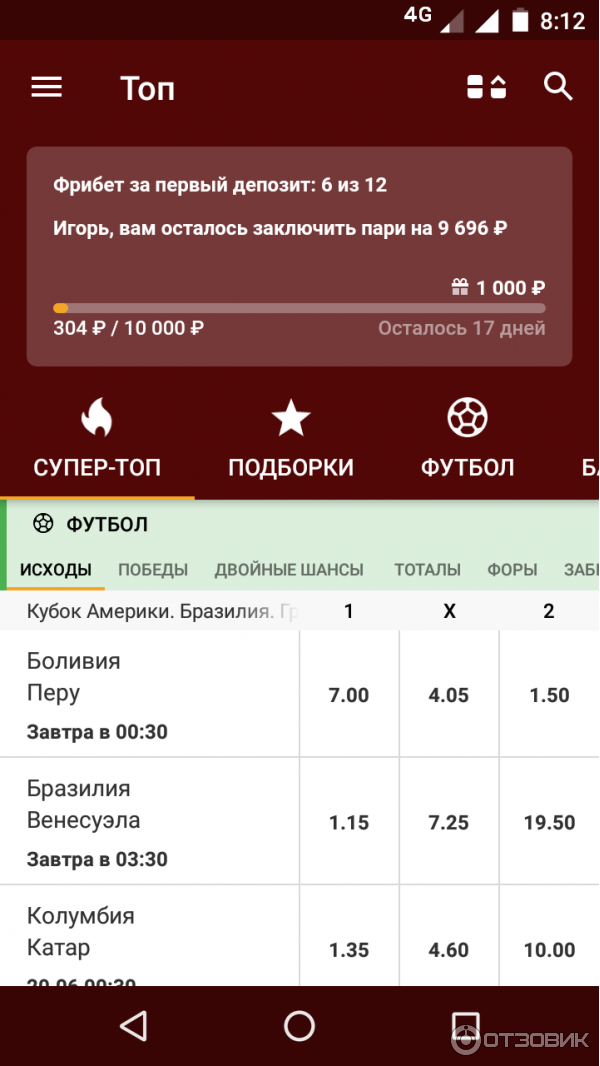Bet on Венесуэла win at 19.50
The image size is (600, 1066).
(549, 822)
